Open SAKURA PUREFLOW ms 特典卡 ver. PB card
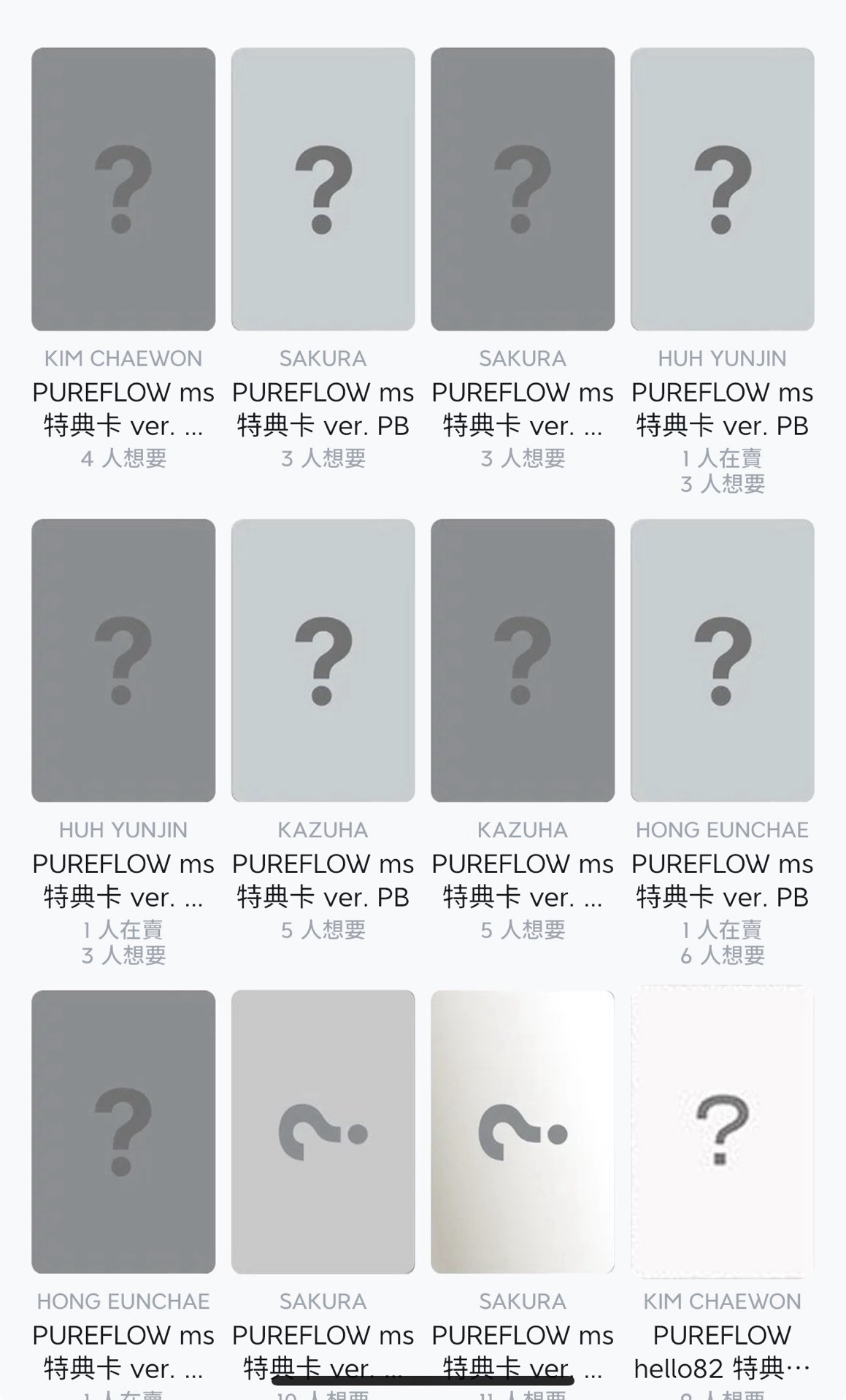 coord(323,190)
